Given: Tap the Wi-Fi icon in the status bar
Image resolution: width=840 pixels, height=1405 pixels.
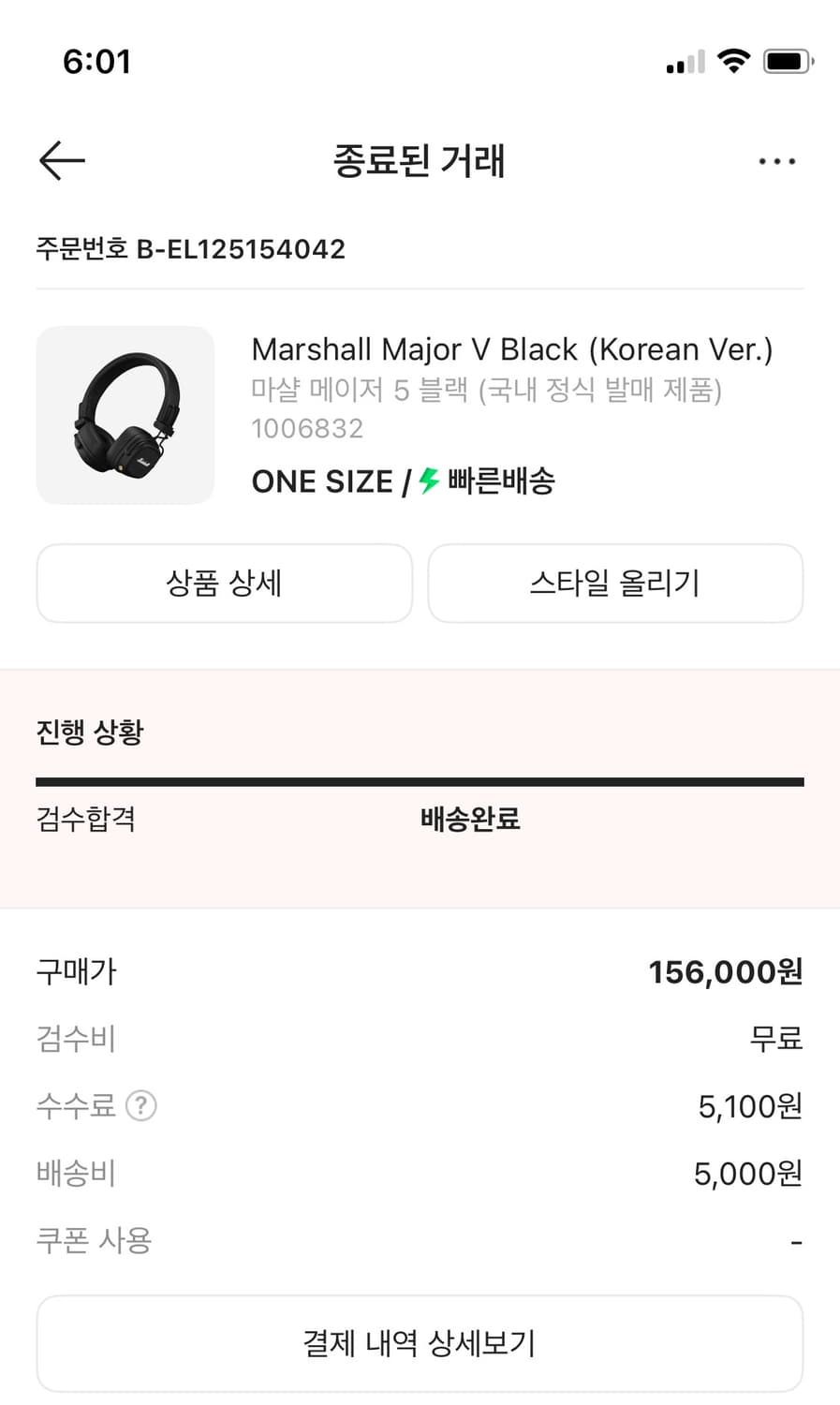Looking at the screenshot, I should 734,60.
